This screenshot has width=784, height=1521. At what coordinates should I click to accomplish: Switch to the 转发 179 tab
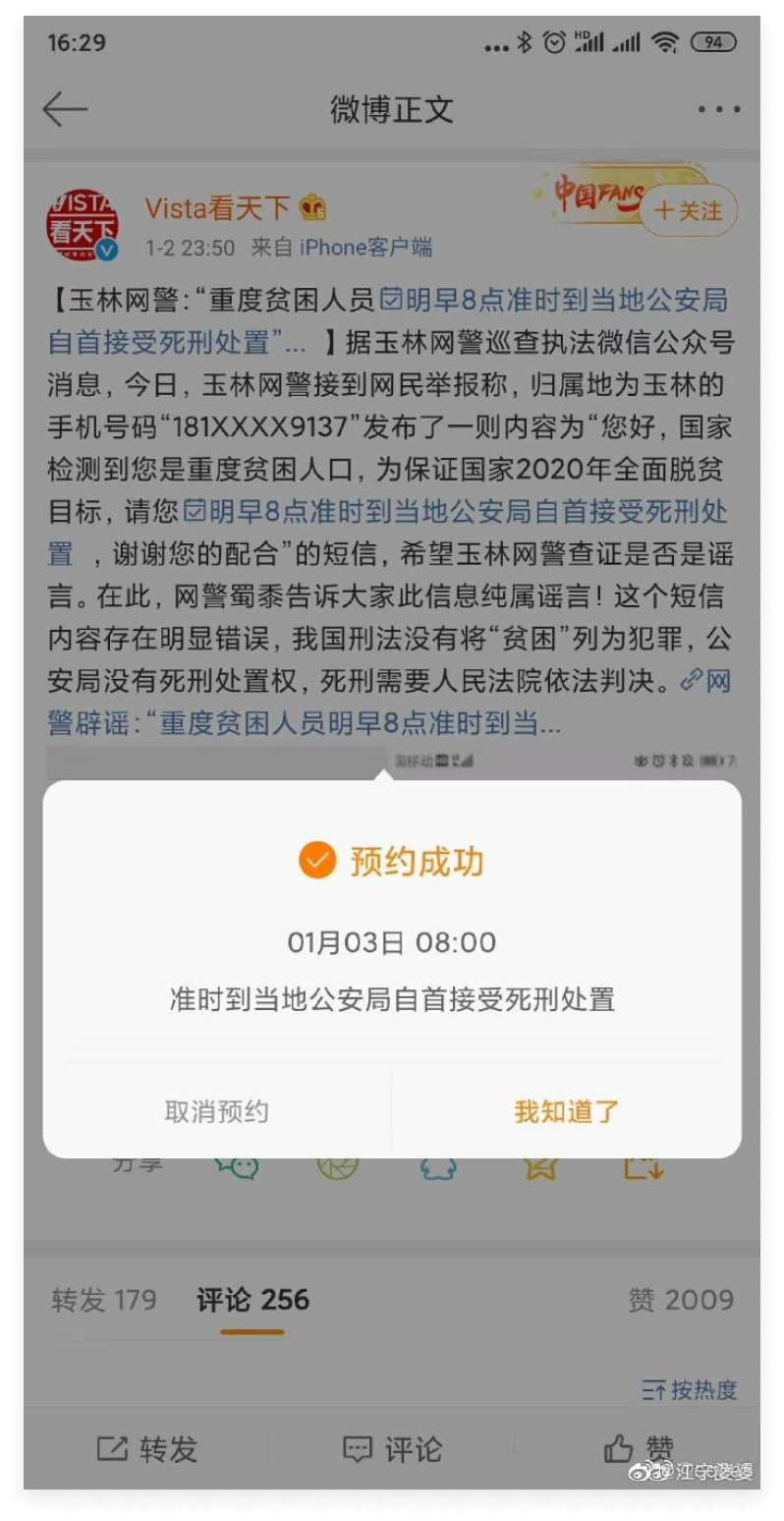click(104, 1300)
